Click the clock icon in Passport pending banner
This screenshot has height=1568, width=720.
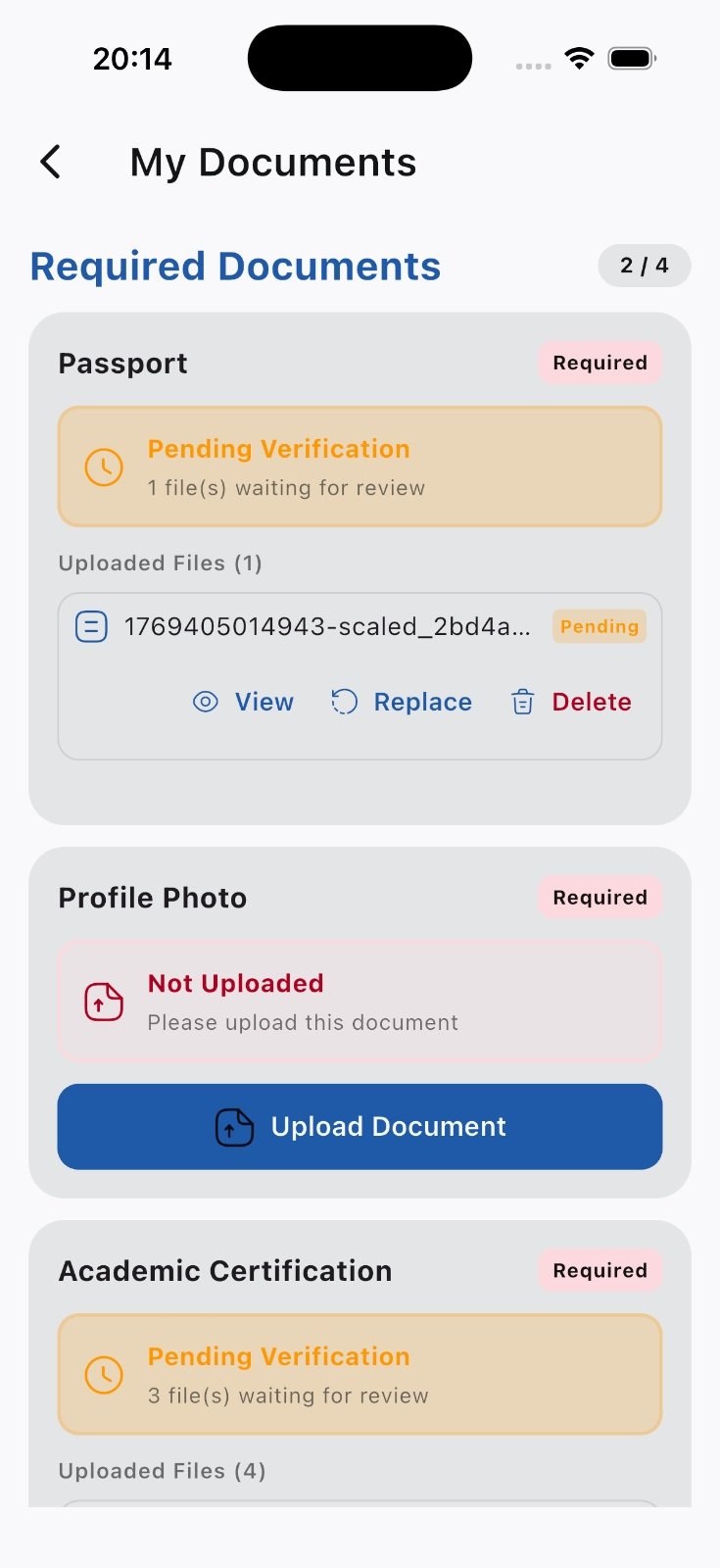tap(104, 467)
